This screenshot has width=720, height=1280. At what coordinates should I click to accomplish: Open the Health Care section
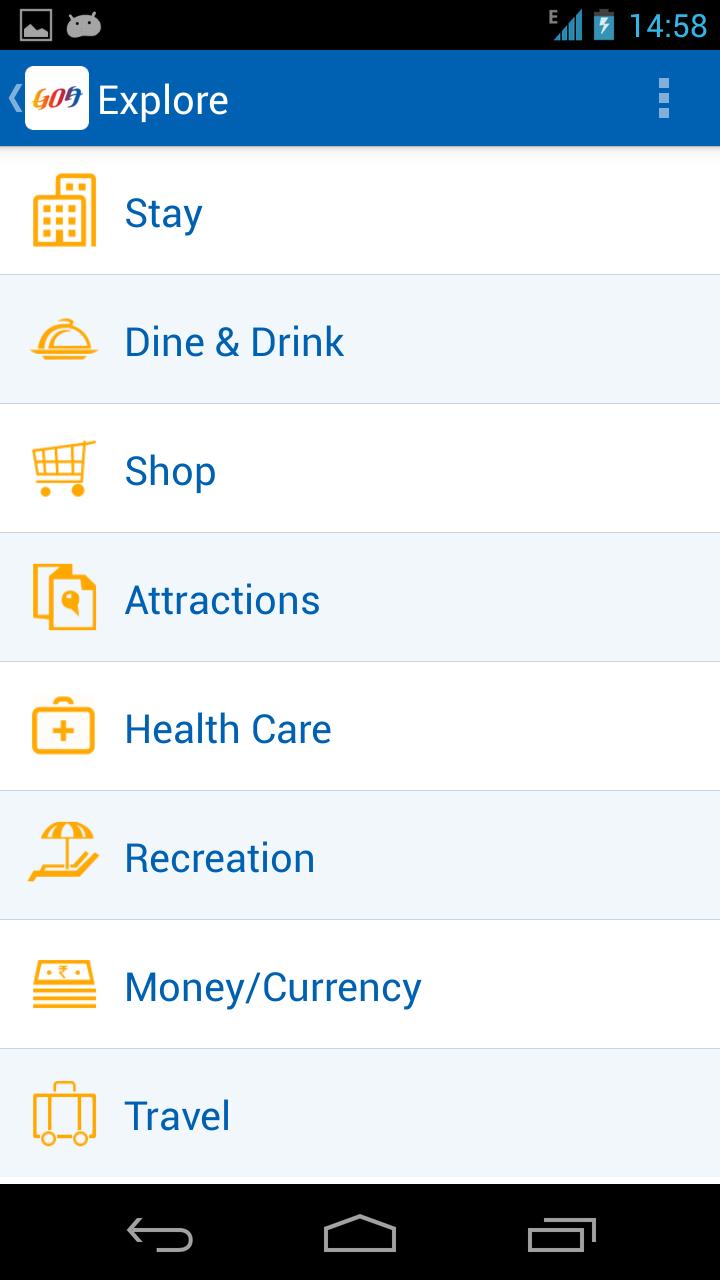point(360,727)
